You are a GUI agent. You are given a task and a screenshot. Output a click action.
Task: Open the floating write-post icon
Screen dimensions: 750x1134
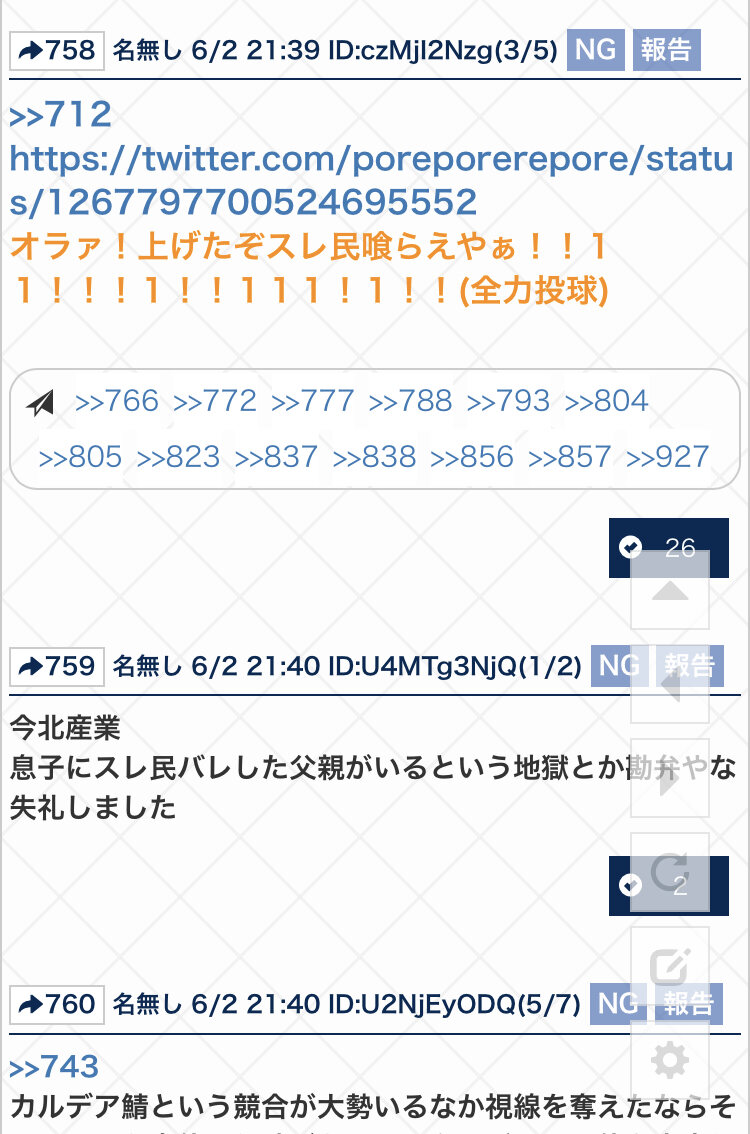pyautogui.click(x=670, y=966)
